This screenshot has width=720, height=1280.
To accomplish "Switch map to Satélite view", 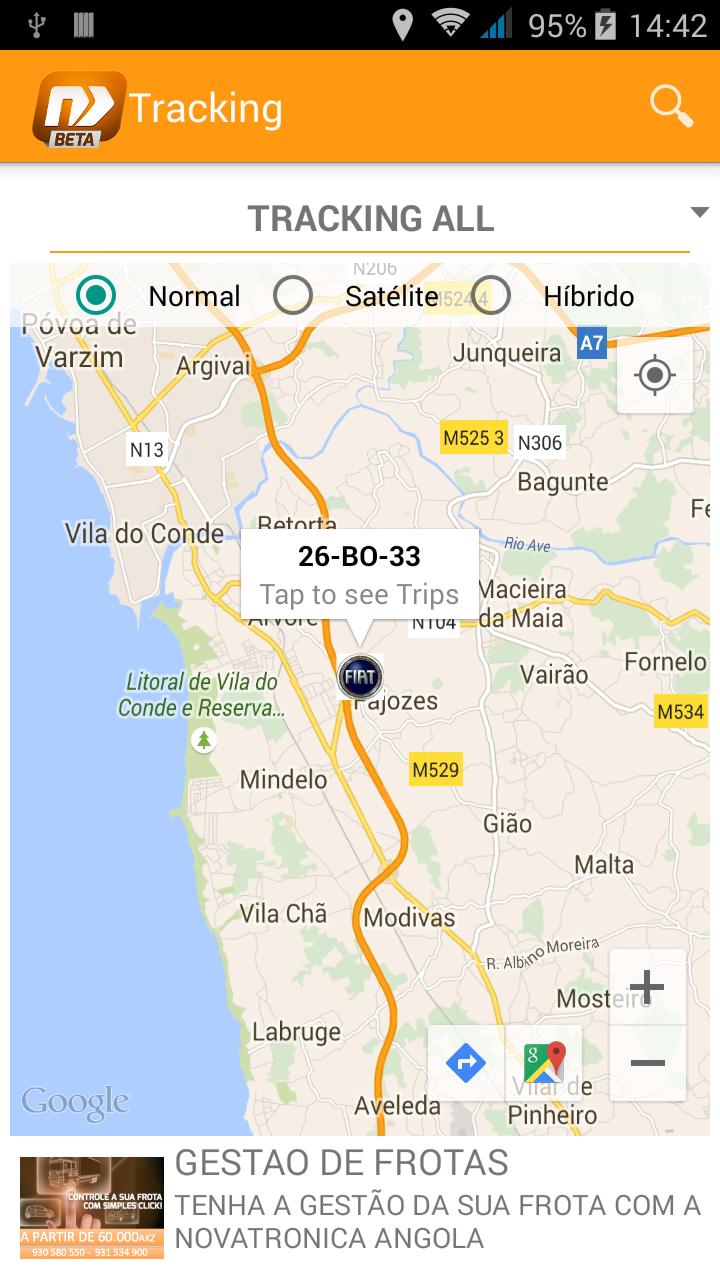I will point(293,296).
